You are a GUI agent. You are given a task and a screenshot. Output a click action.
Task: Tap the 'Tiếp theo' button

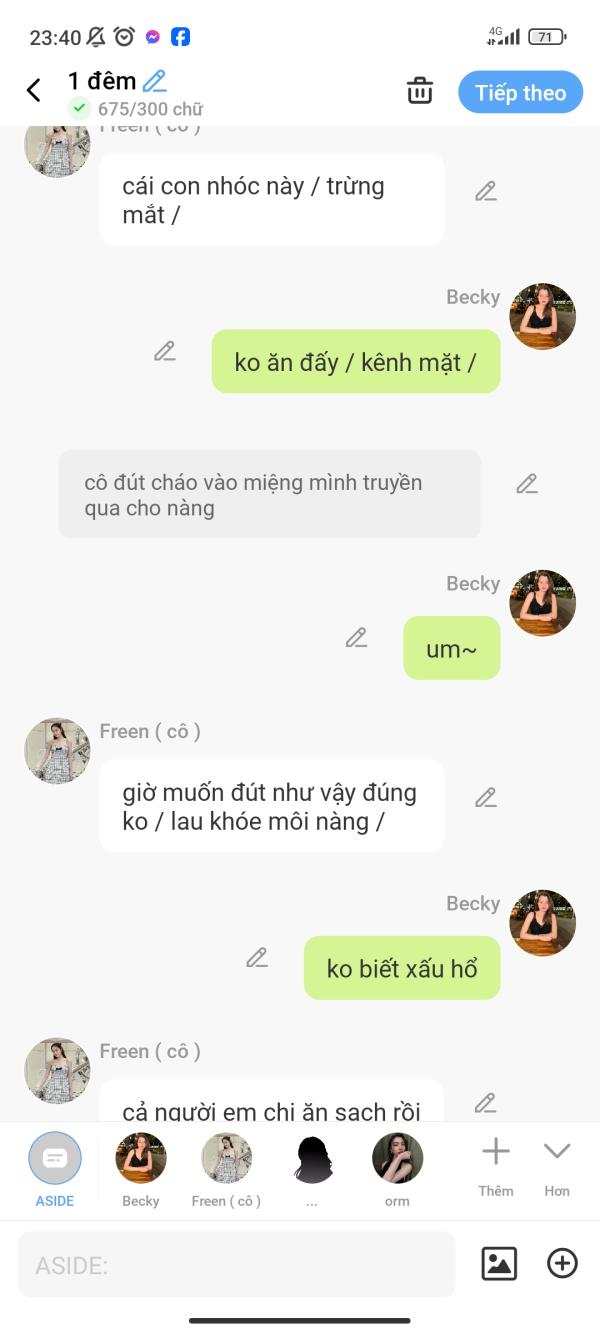(x=520, y=92)
